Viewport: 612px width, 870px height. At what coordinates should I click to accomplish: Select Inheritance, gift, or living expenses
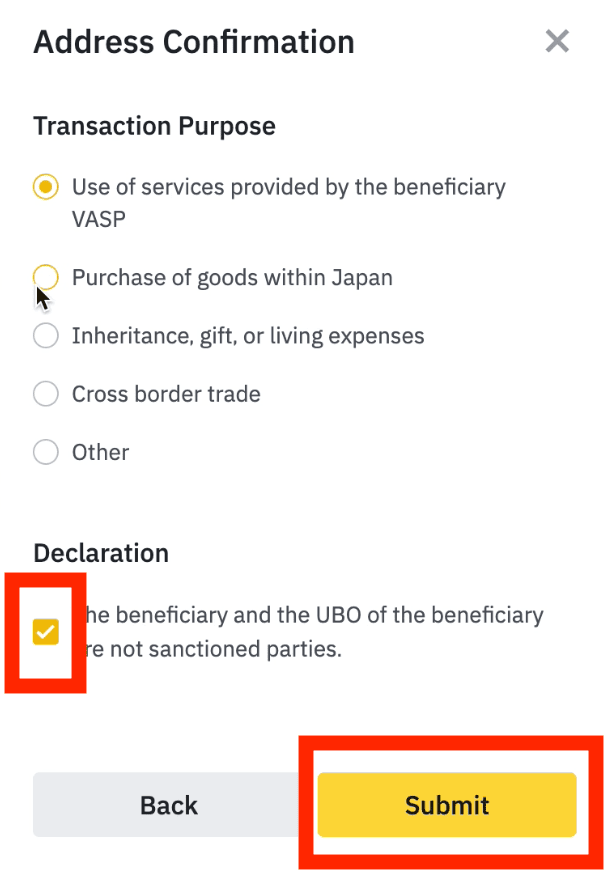pos(46,336)
